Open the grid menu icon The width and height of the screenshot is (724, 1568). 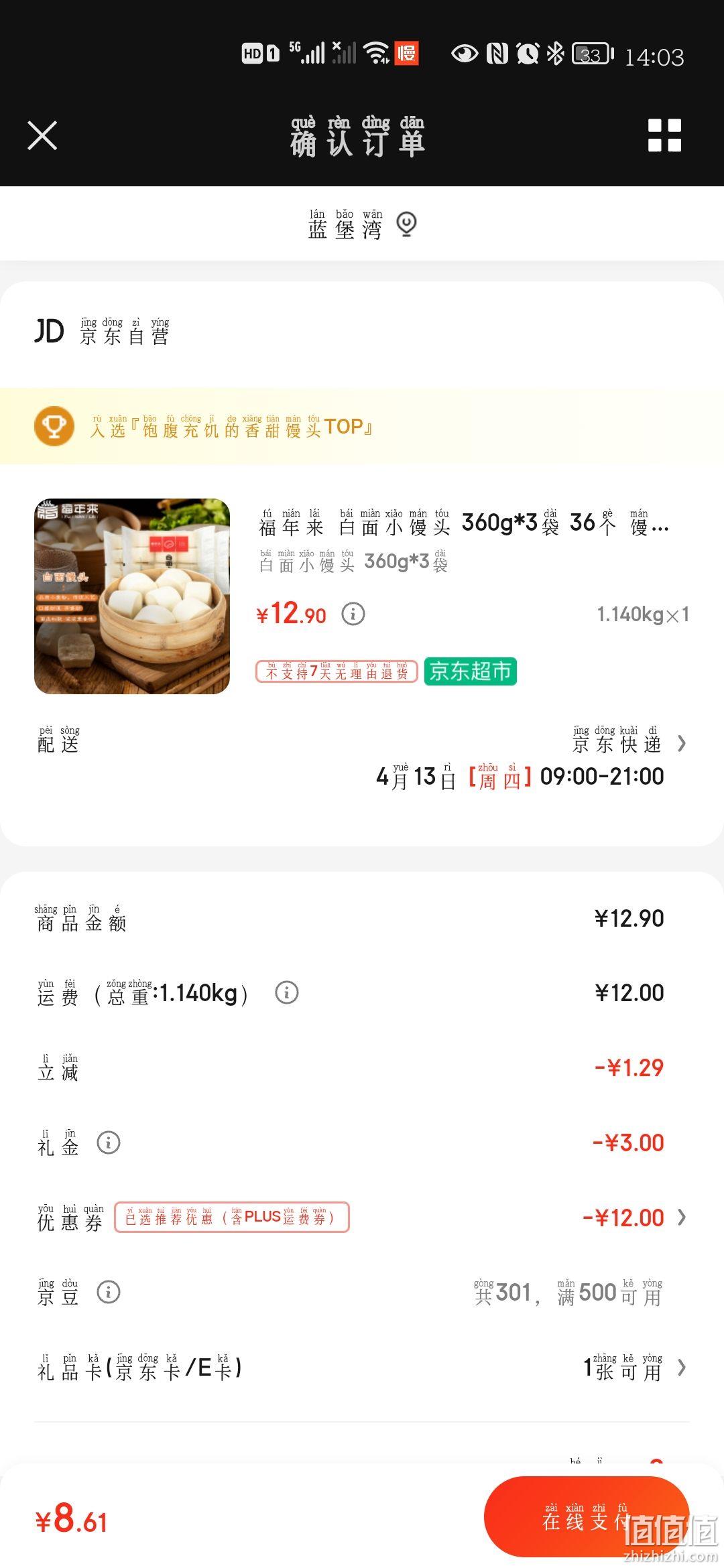(664, 135)
